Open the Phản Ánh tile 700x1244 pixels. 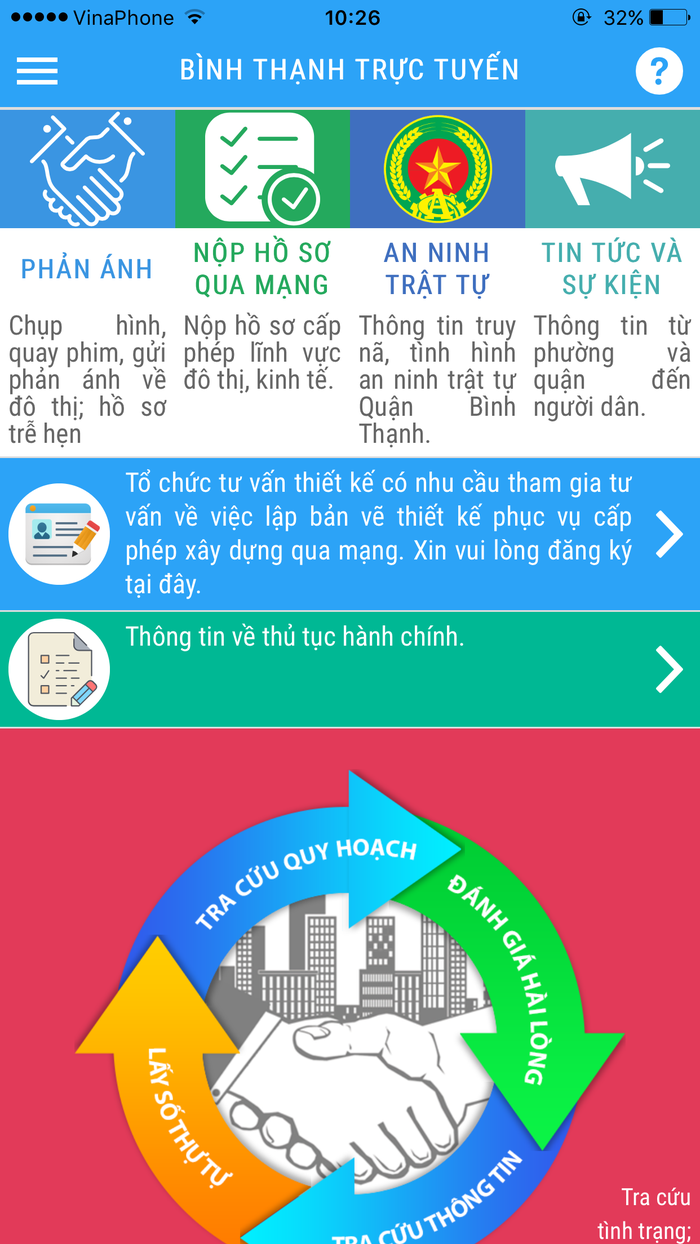[x=87, y=268]
